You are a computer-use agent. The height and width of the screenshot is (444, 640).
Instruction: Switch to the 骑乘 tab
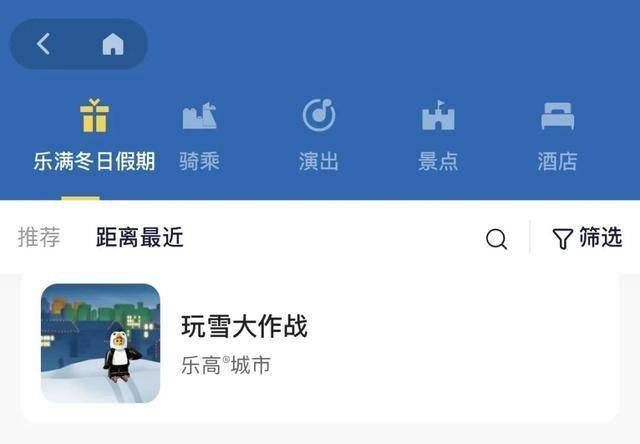(199, 136)
